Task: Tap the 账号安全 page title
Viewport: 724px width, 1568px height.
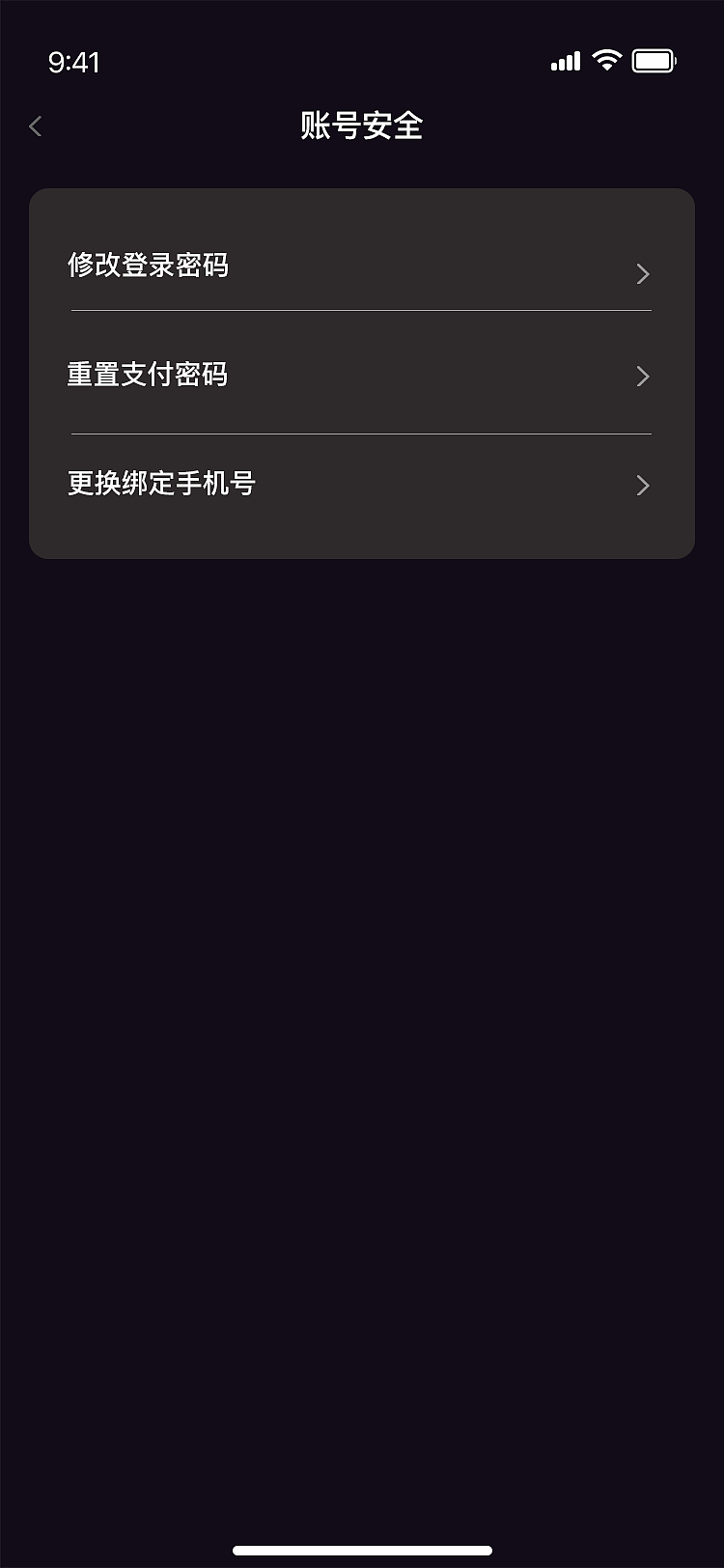Action: point(362,126)
